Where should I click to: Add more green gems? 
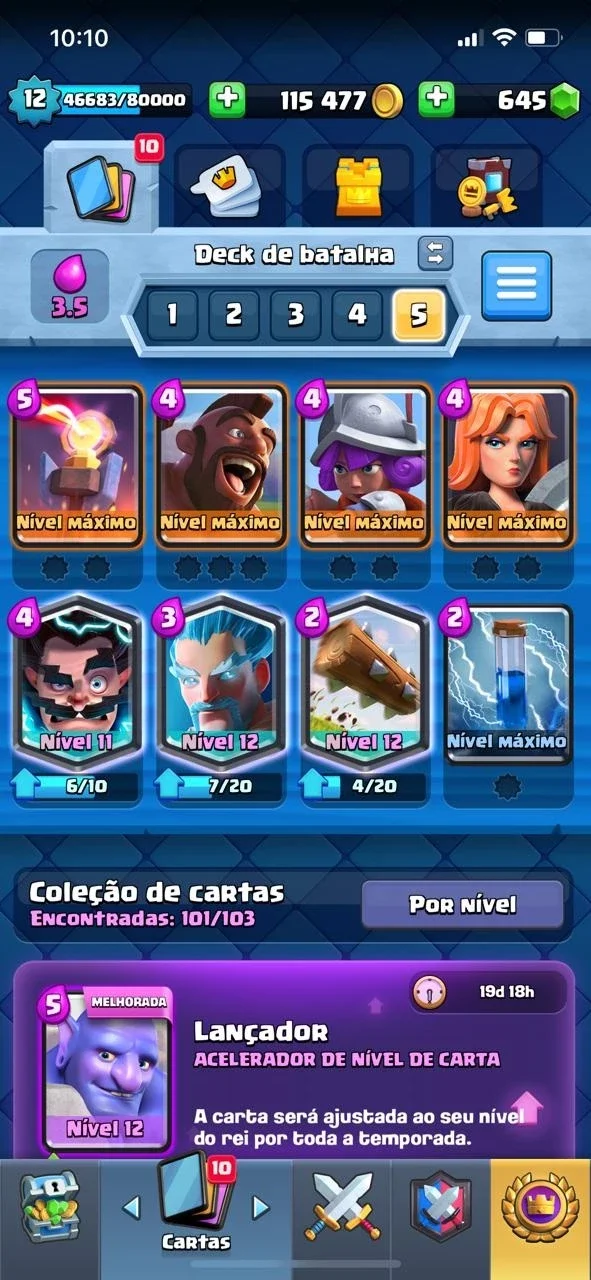pyautogui.click(x=436, y=99)
